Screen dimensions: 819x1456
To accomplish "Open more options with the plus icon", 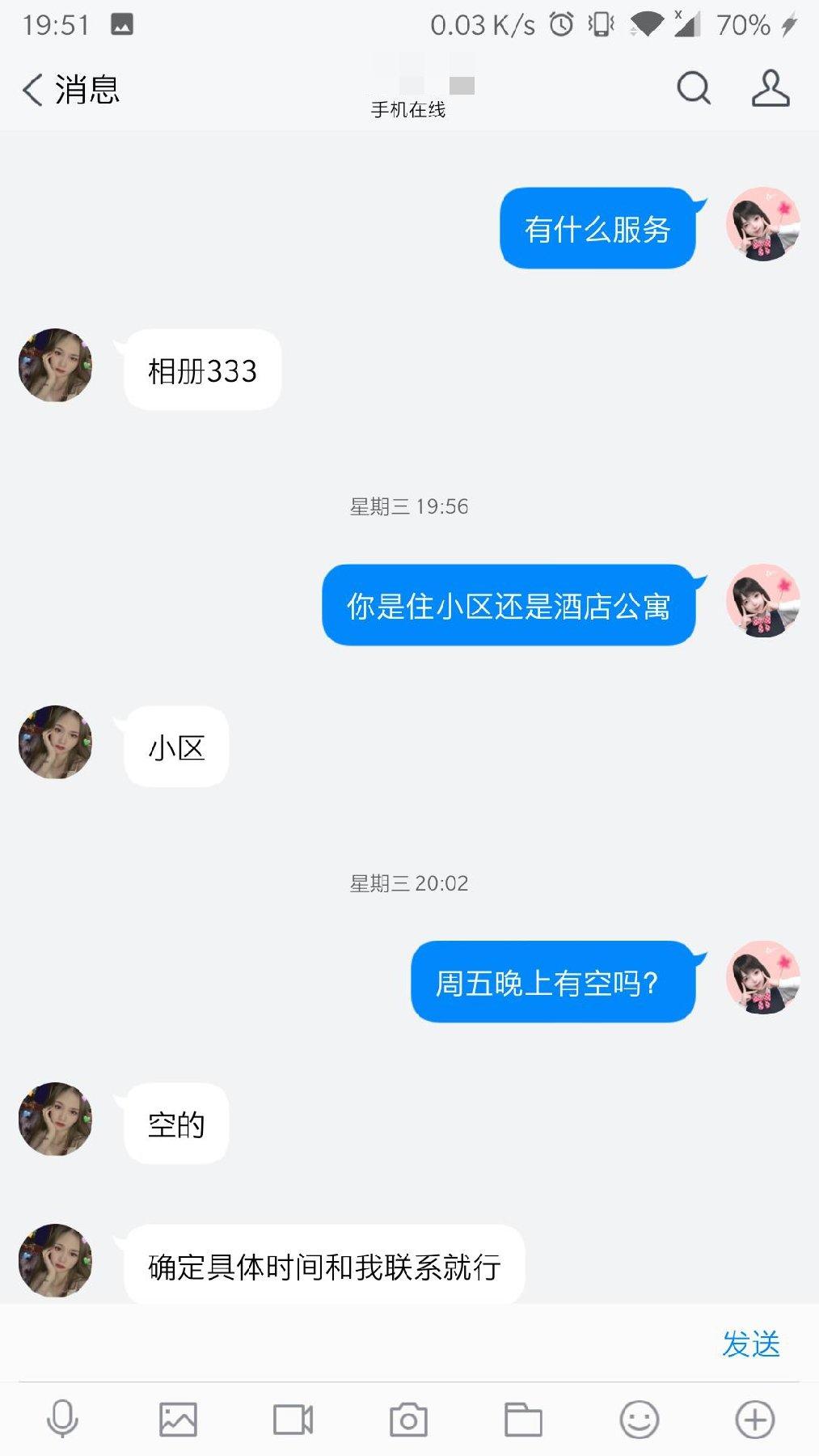I will tap(754, 1420).
